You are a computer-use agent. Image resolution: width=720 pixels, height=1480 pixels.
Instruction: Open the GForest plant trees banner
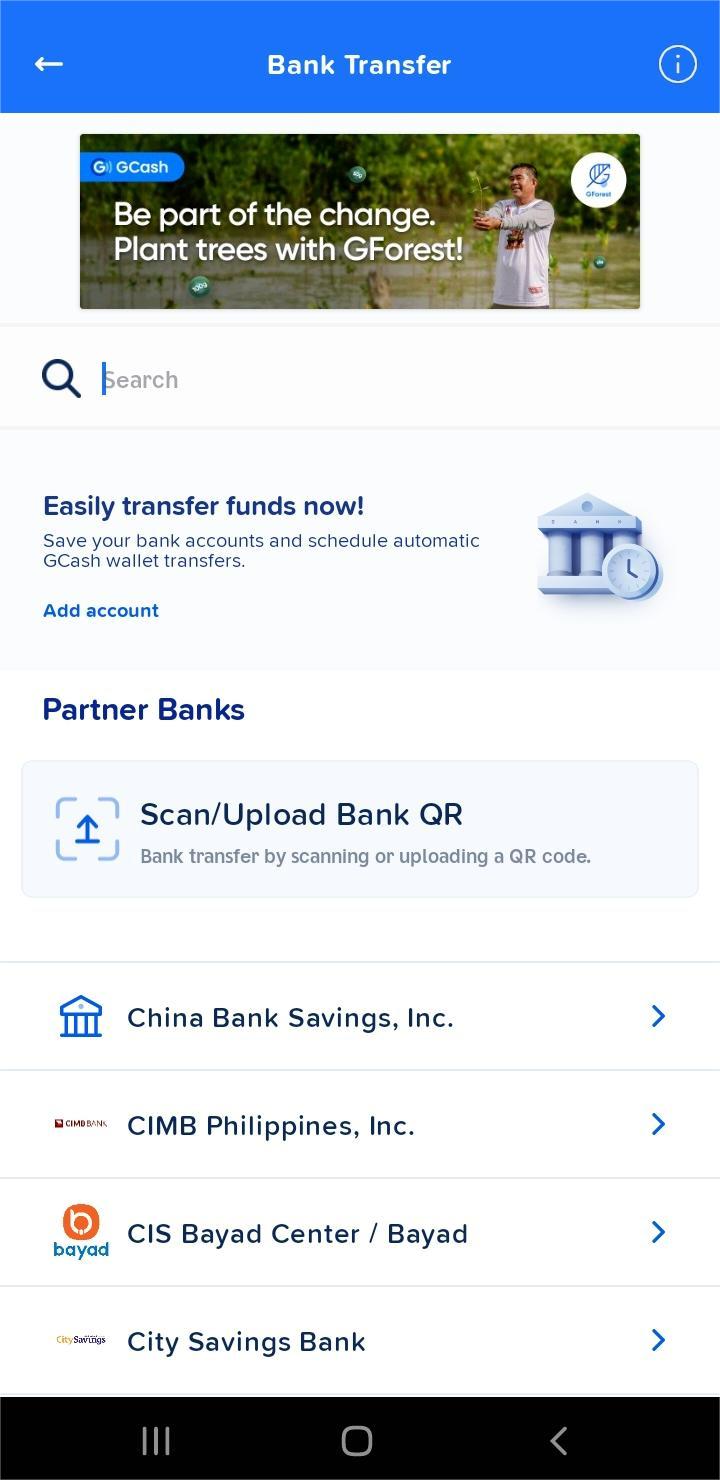coord(359,221)
